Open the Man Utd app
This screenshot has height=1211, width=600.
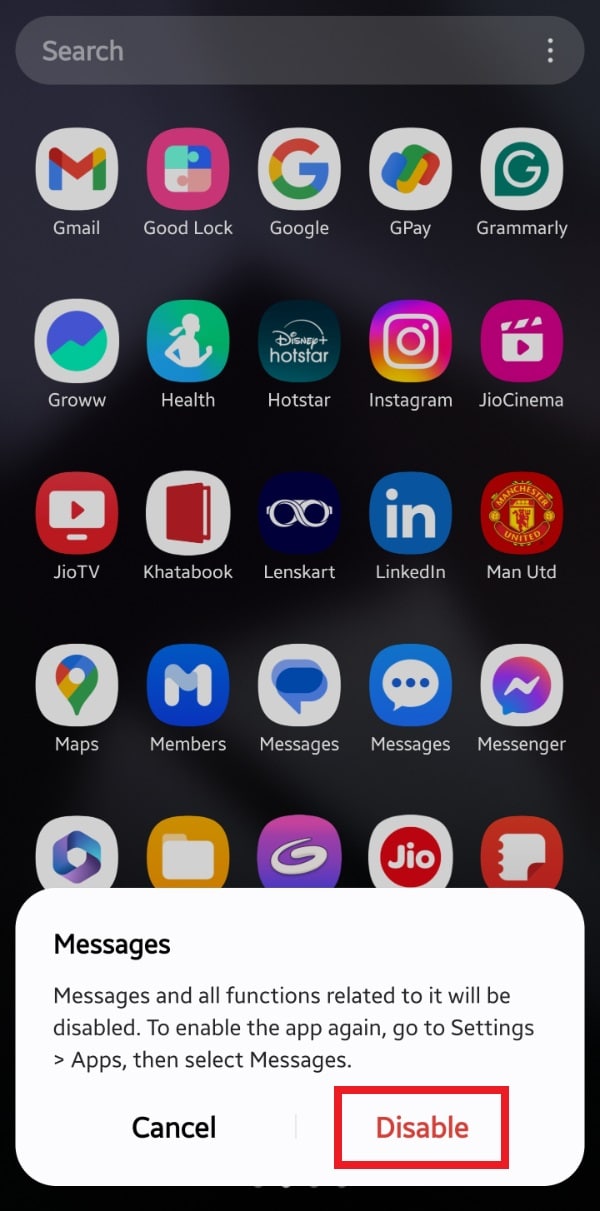(x=521, y=514)
